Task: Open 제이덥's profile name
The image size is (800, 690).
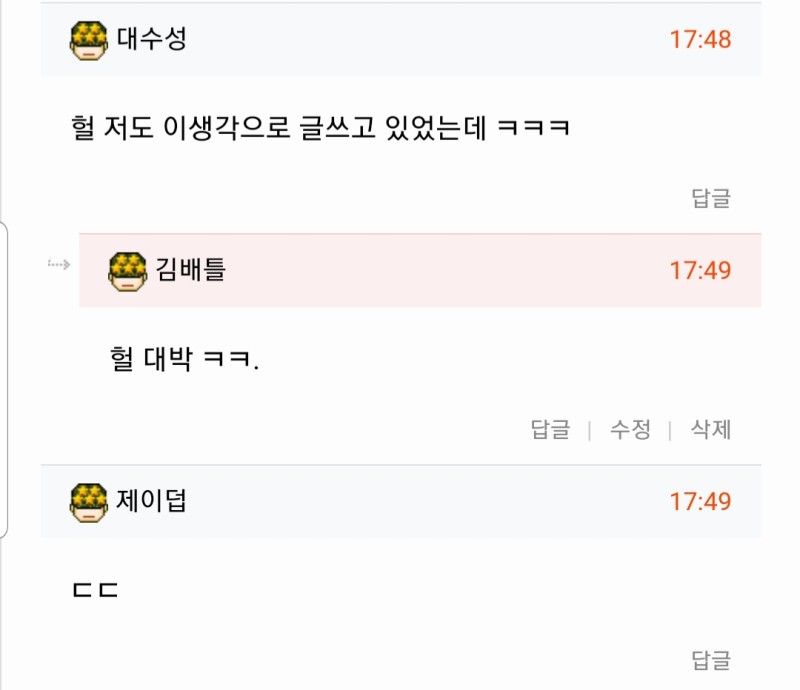Action: (151, 500)
